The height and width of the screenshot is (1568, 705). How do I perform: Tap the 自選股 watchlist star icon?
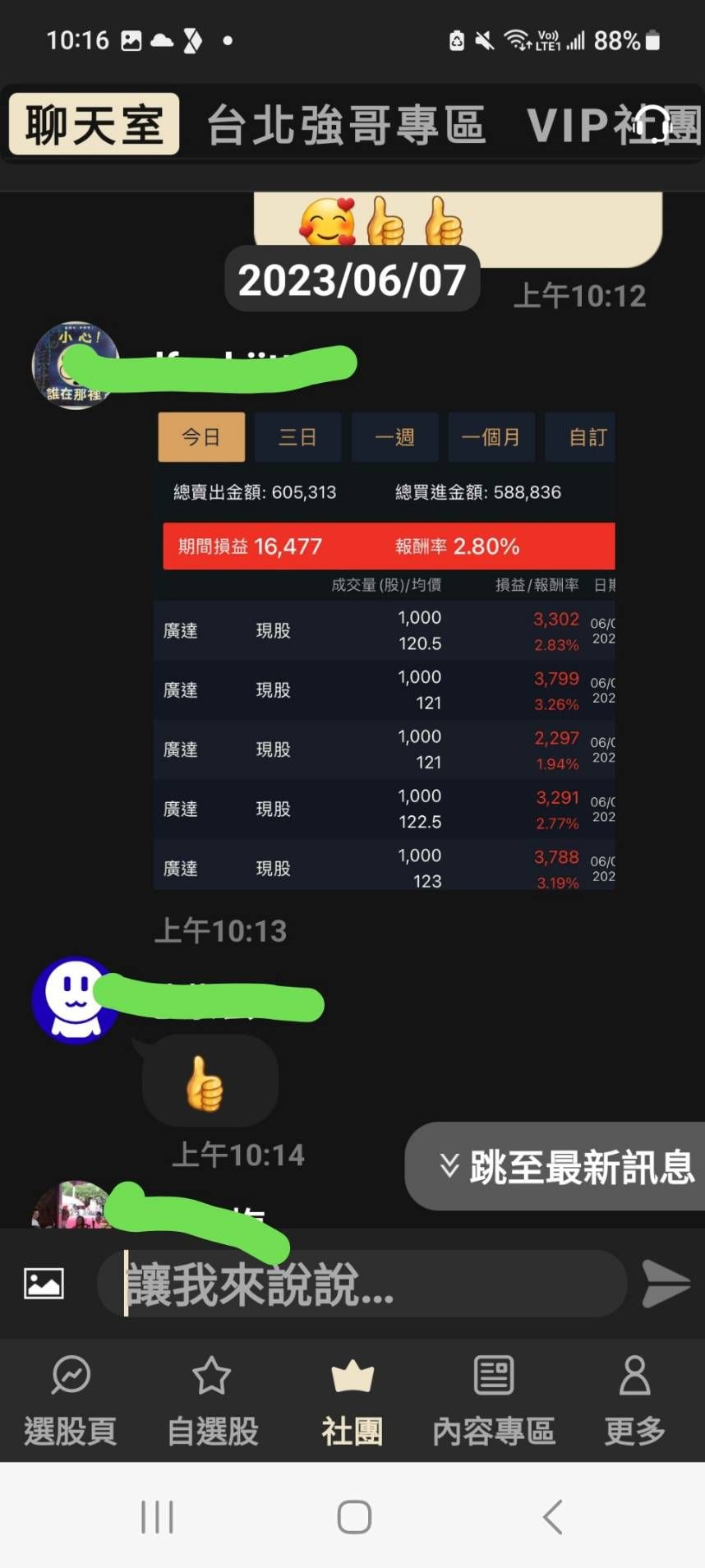tap(211, 1374)
